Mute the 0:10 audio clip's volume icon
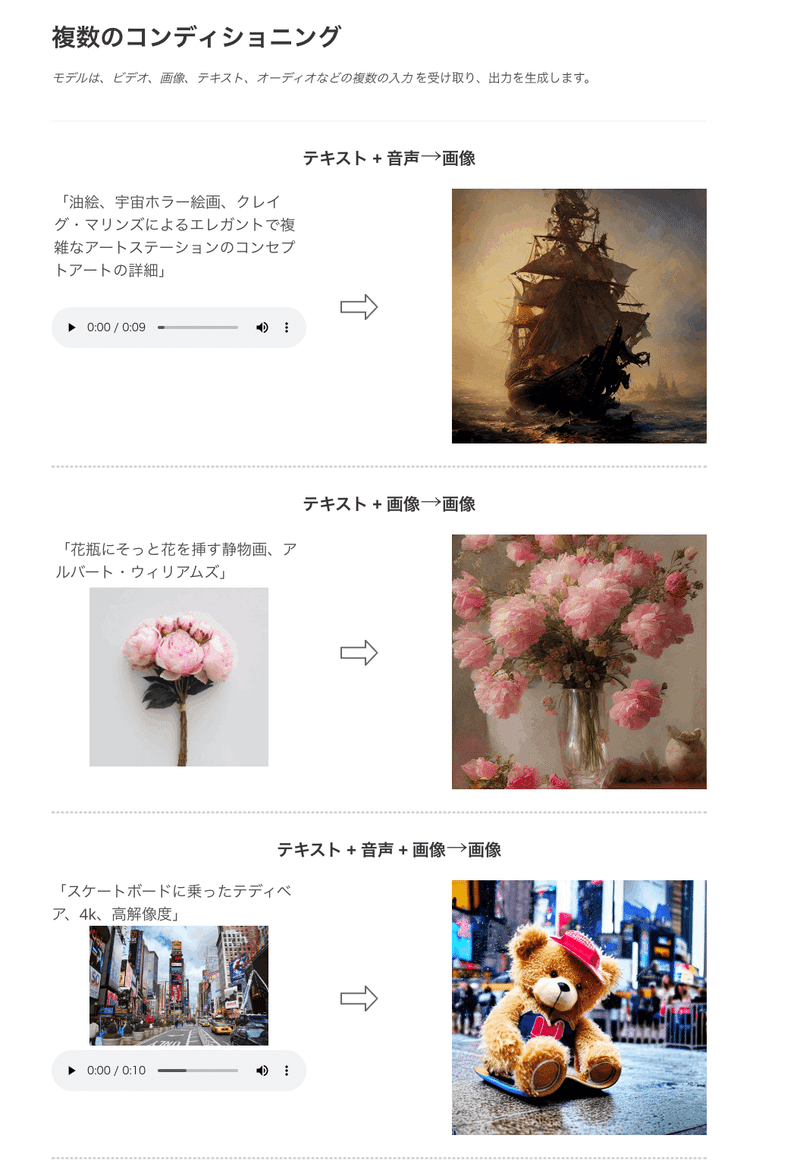 tap(262, 1070)
